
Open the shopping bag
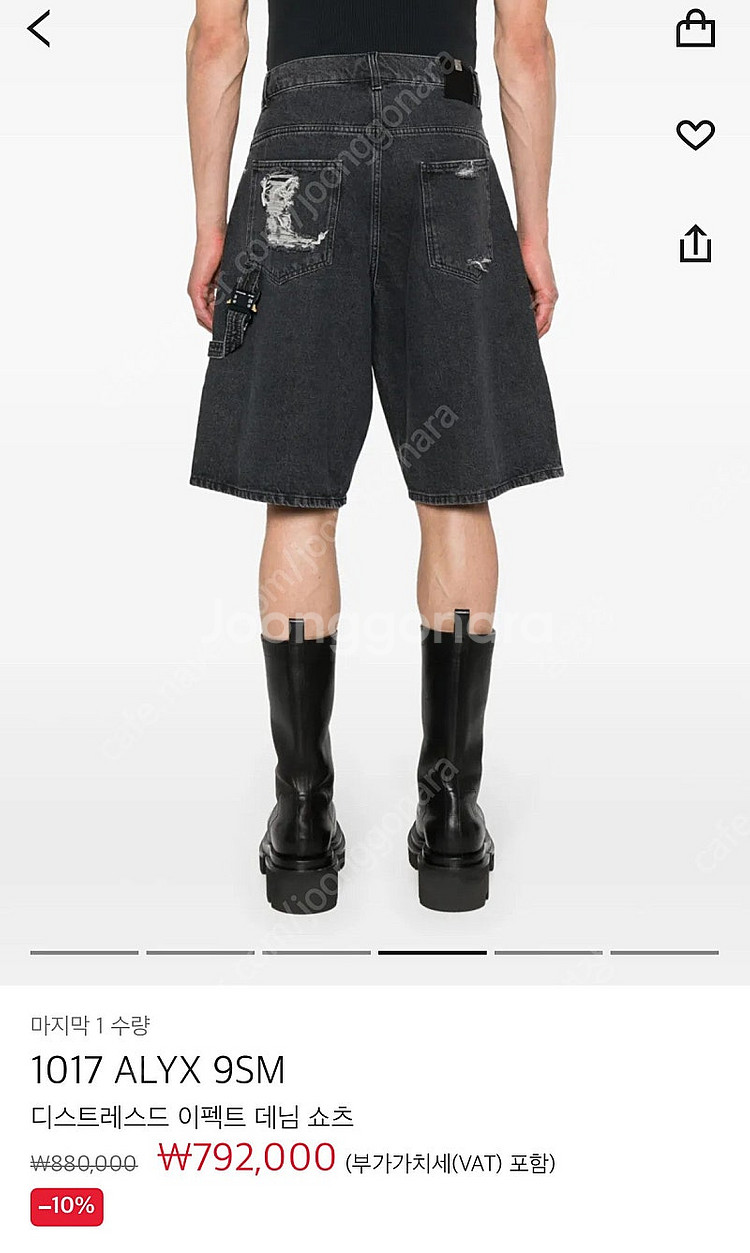[x=695, y=28]
